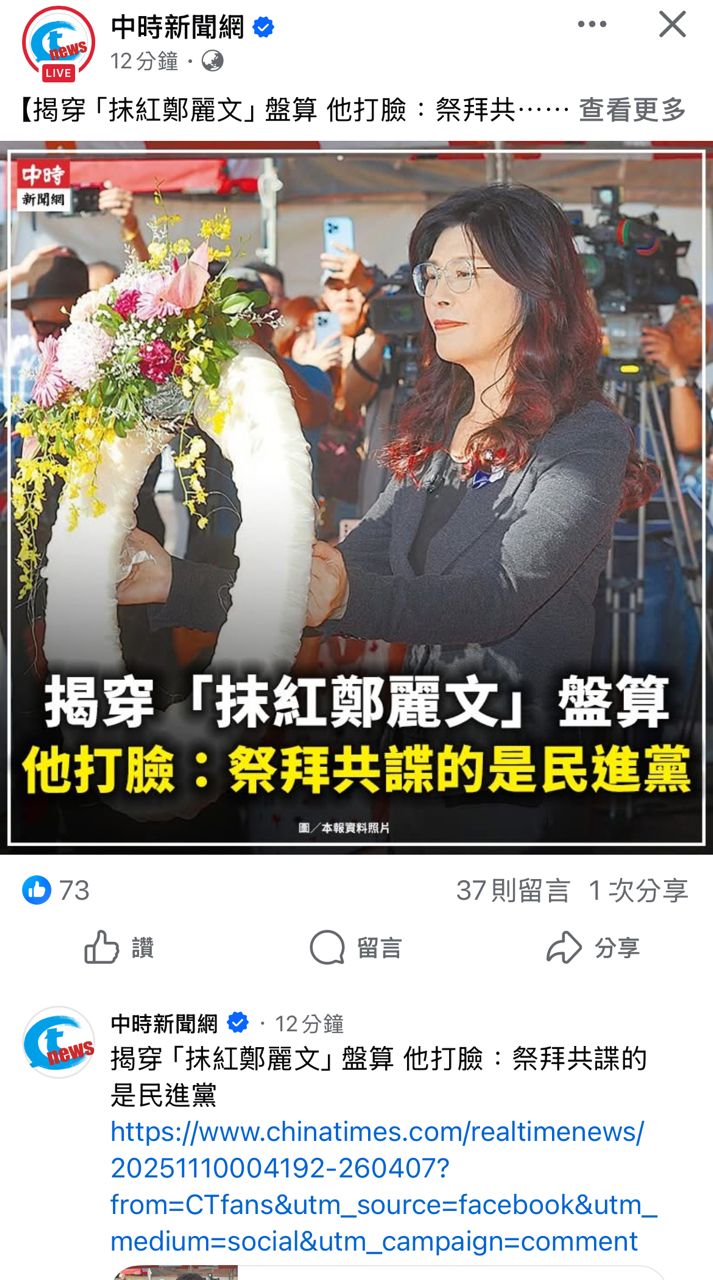Screen dimensions: 713x1280
Task: See who reacted with 73 likes
Action: coord(57,890)
